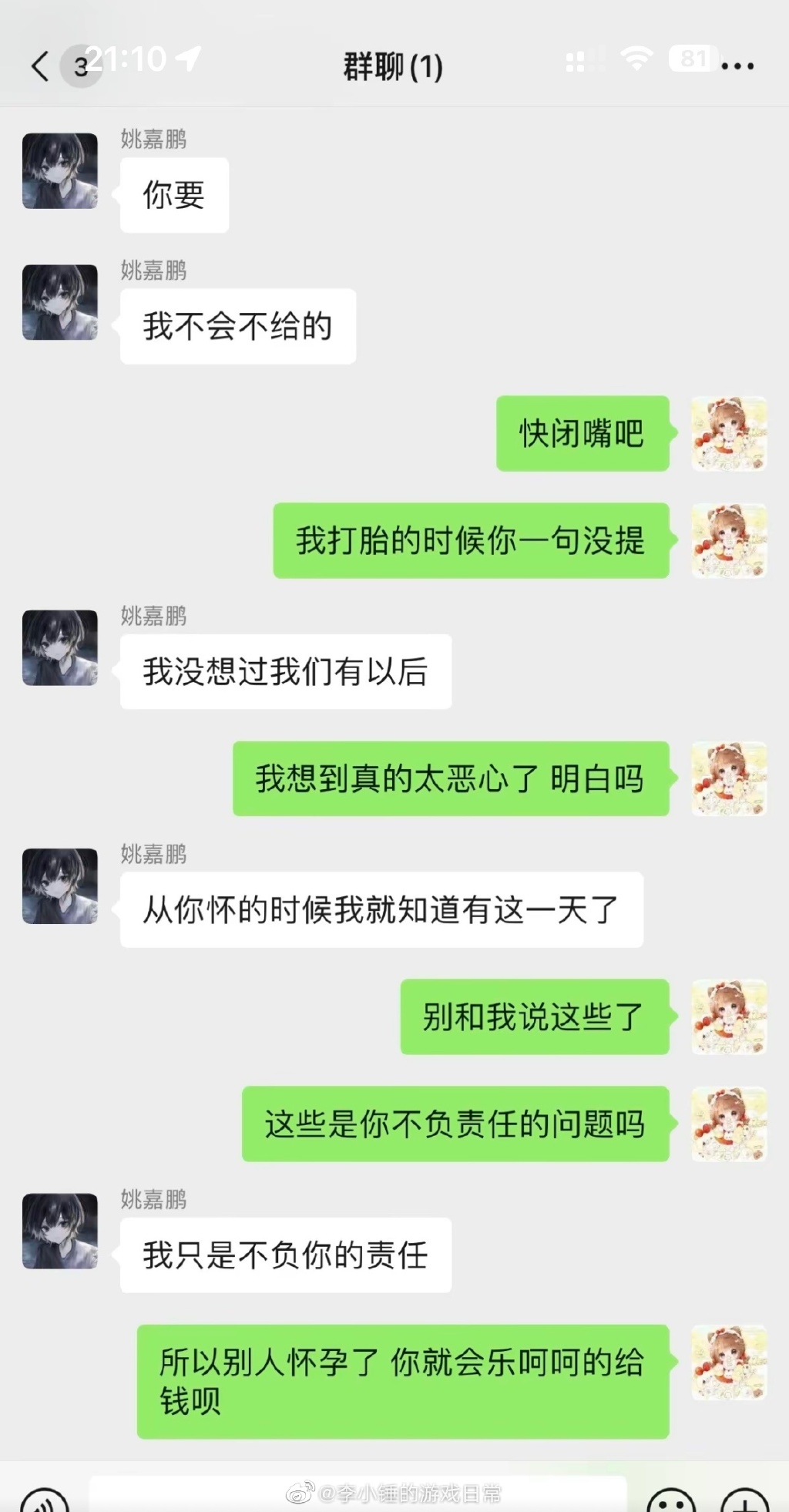Open the group chat overflow menu

click(737, 66)
